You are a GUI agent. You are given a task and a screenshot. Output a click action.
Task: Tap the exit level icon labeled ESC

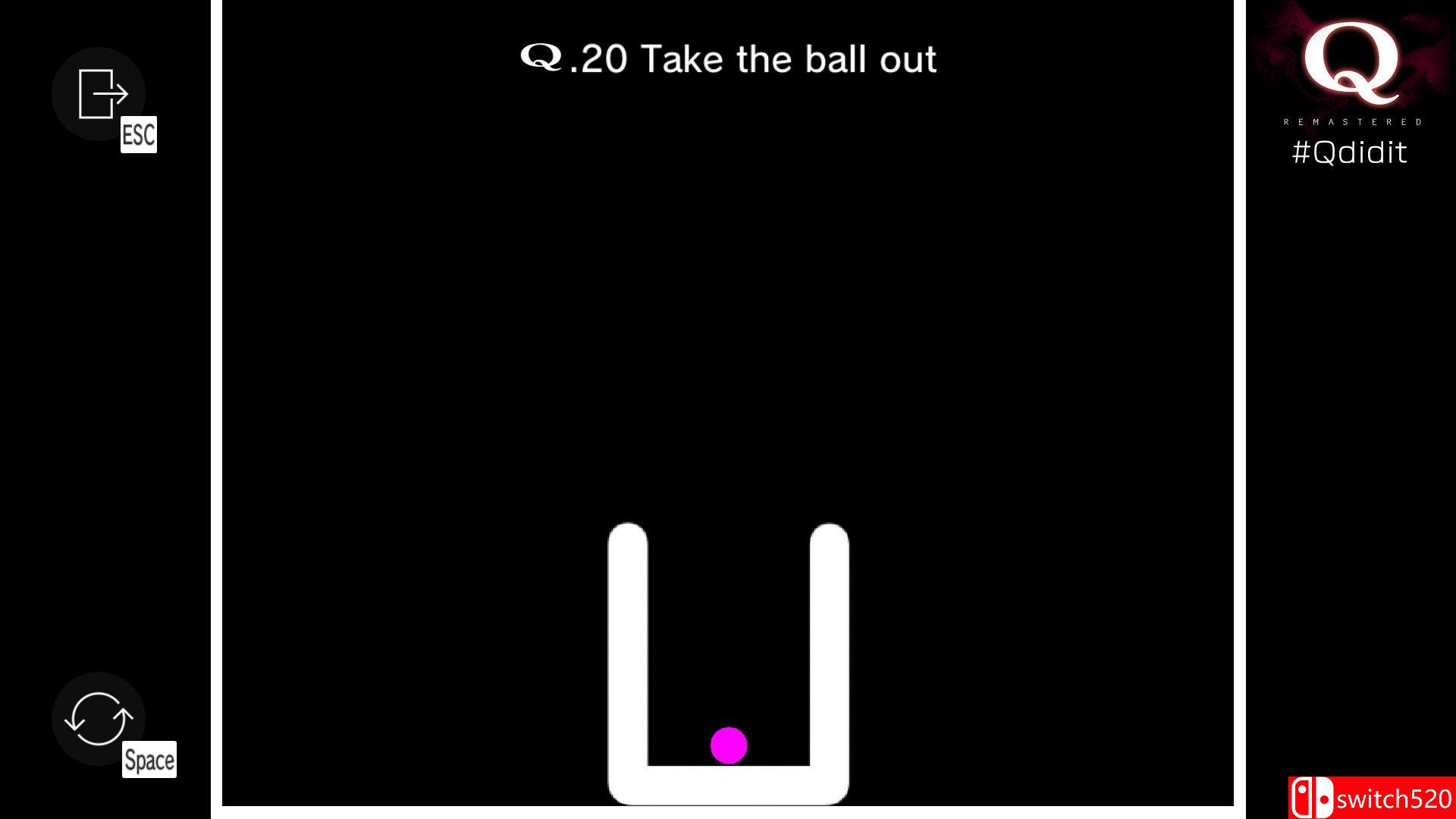pos(99,94)
